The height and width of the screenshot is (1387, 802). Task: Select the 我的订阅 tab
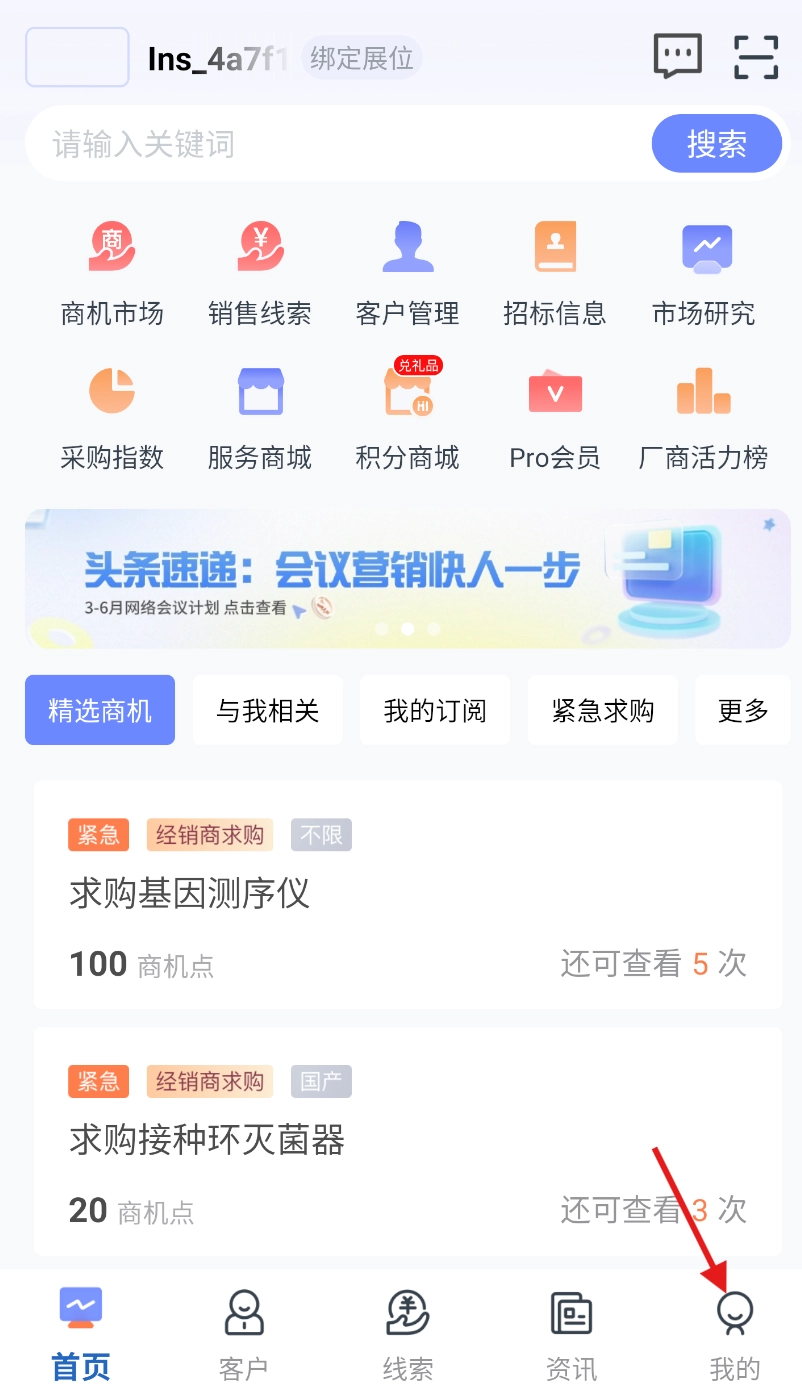click(435, 710)
